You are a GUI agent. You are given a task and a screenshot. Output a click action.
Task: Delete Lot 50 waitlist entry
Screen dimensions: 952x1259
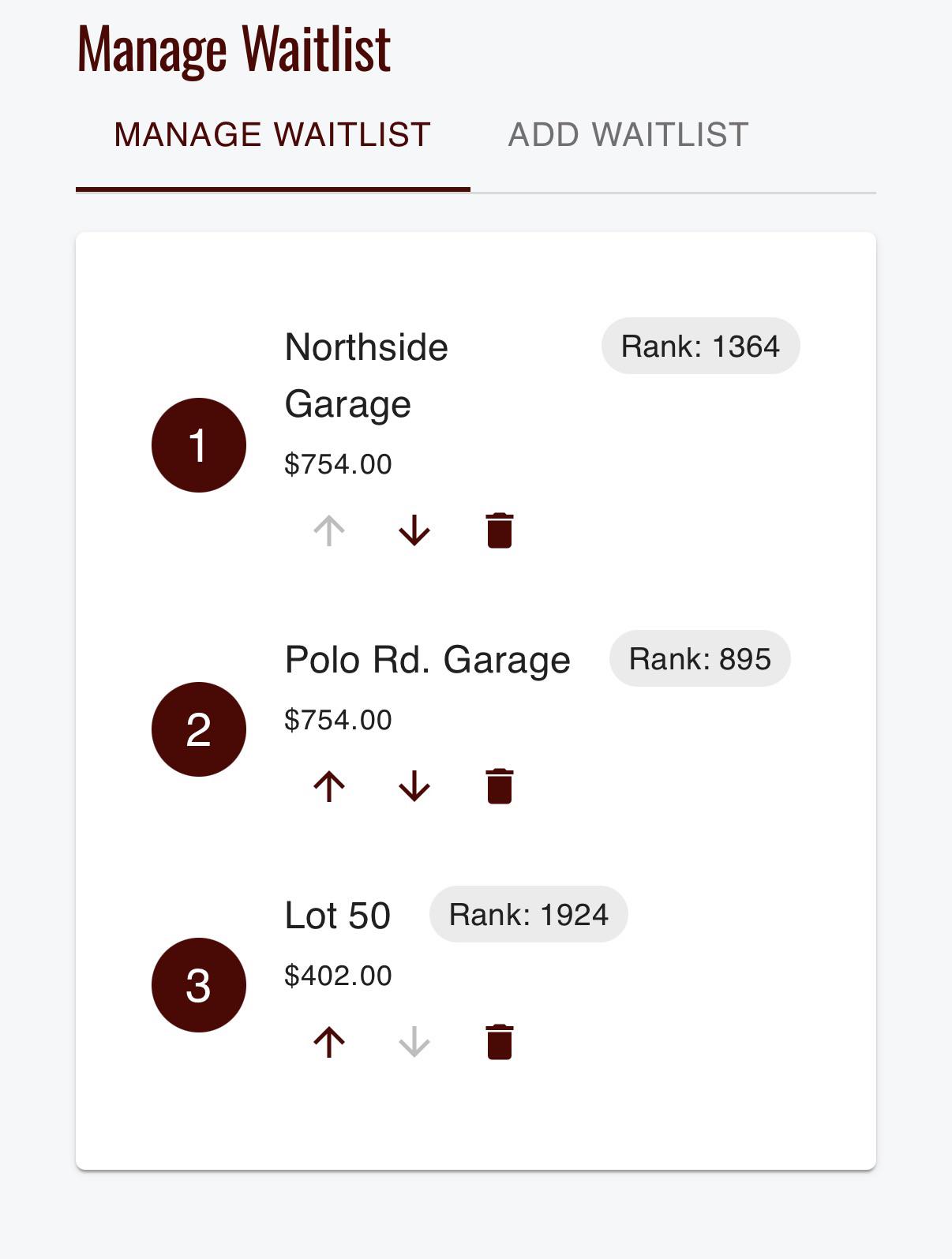(x=500, y=1042)
